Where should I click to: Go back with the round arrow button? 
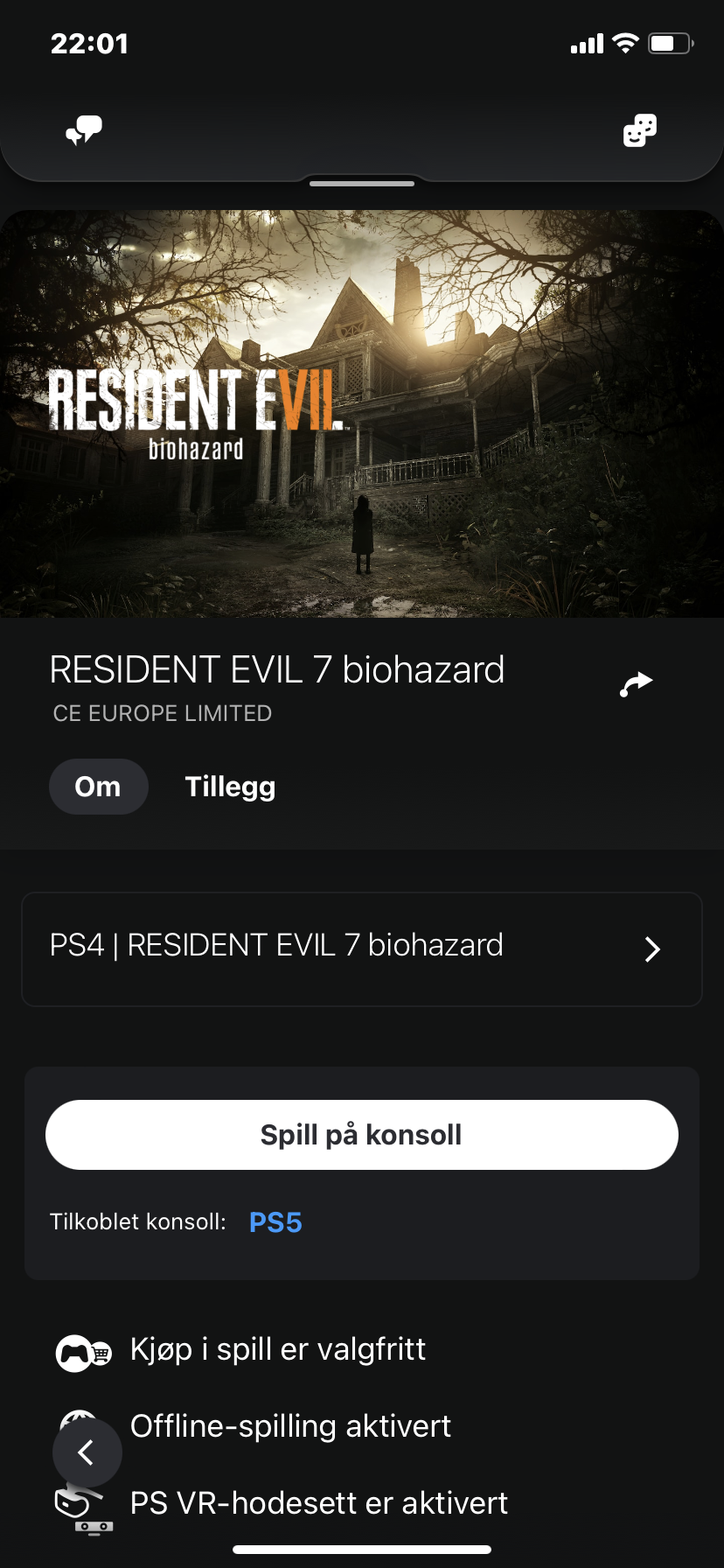(x=87, y=1452)
